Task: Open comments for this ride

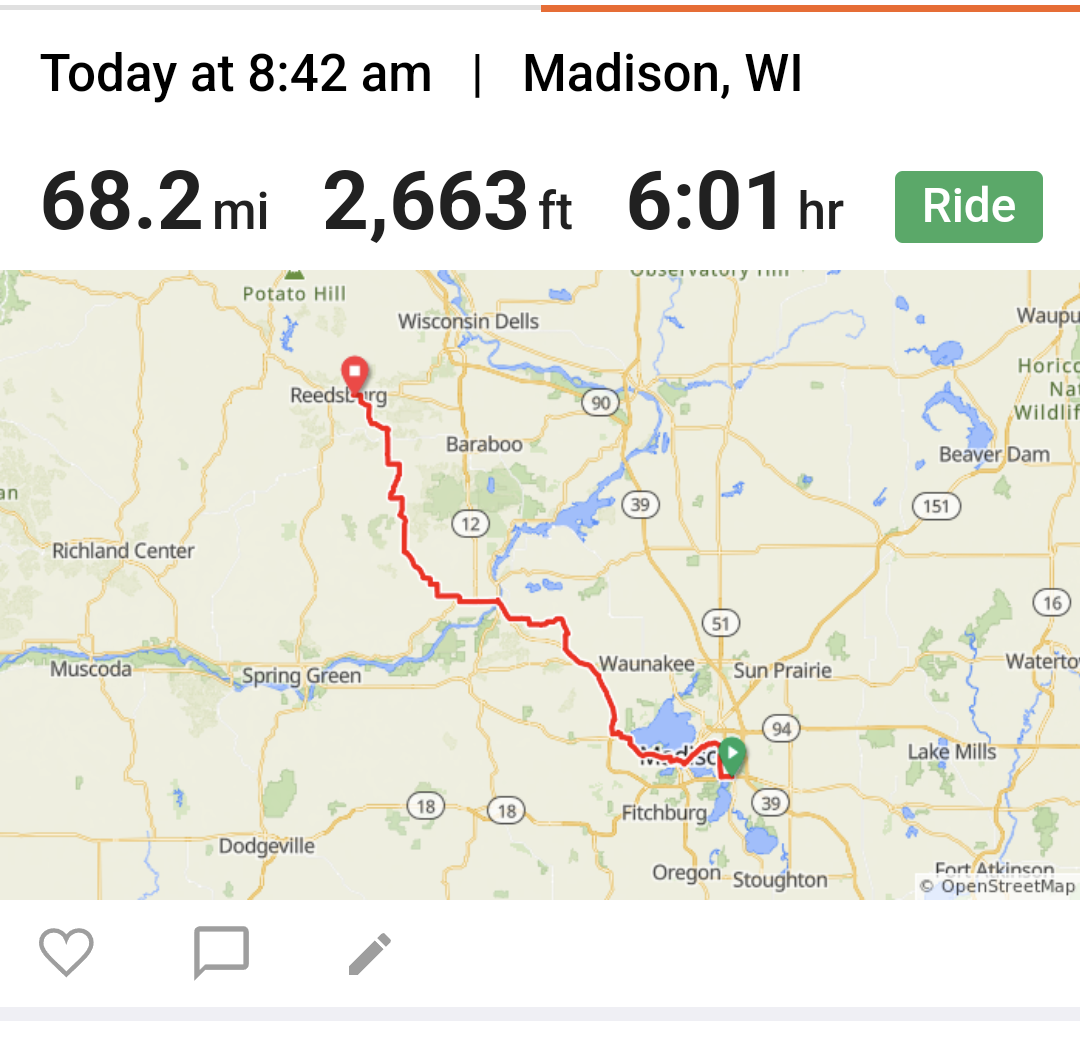Action: [220, 953]
